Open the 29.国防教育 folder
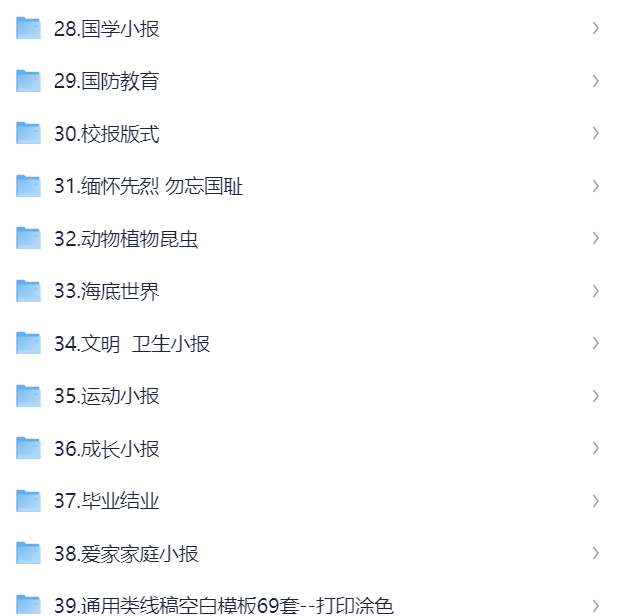 (x=106, y=81)
